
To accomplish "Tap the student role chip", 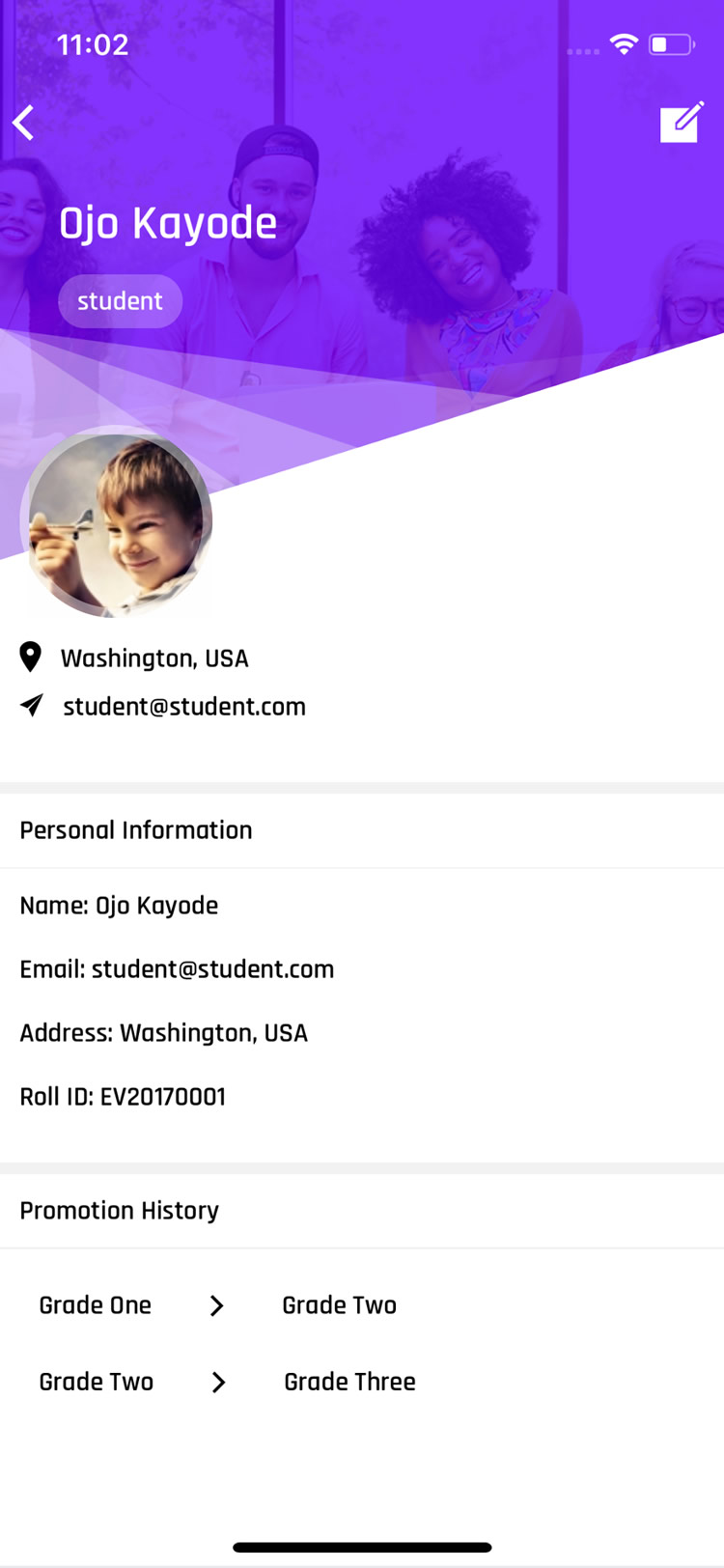I will point(120,301).
